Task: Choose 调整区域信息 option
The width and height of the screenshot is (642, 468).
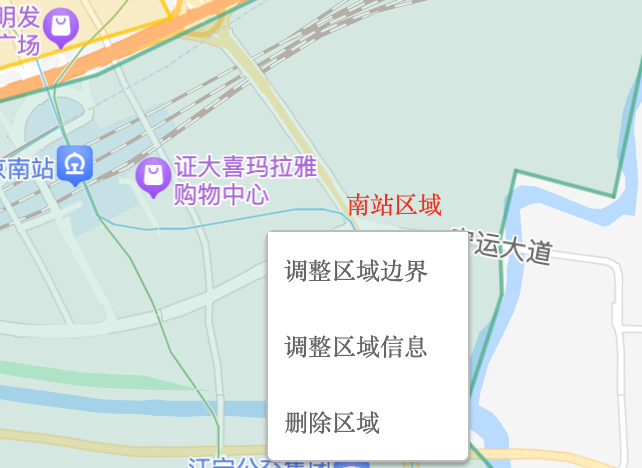Action: (356, 347)
